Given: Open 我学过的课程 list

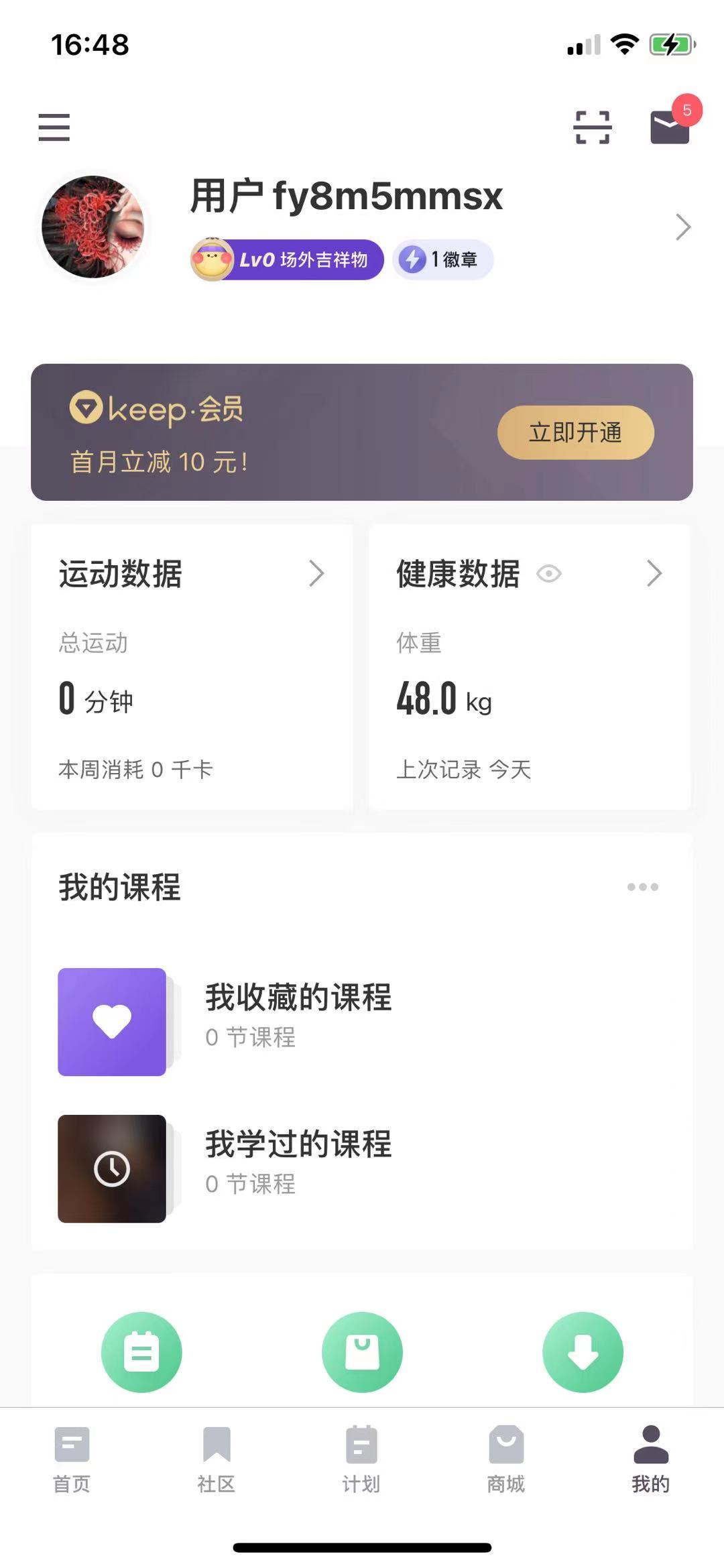Looking at the screenshot, I should [298, 1168].
